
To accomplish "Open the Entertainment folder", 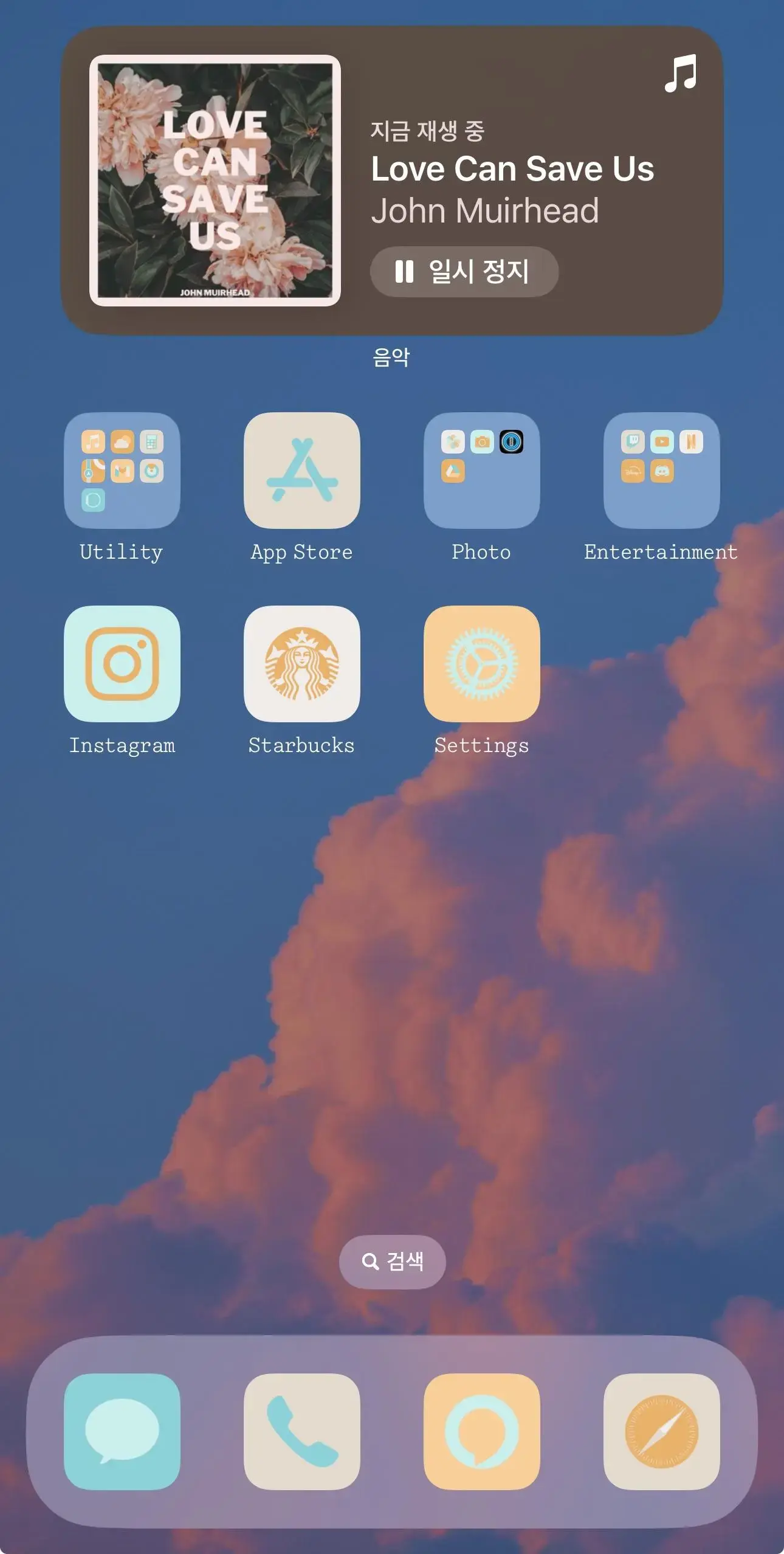I will click(x=661, y=471).
